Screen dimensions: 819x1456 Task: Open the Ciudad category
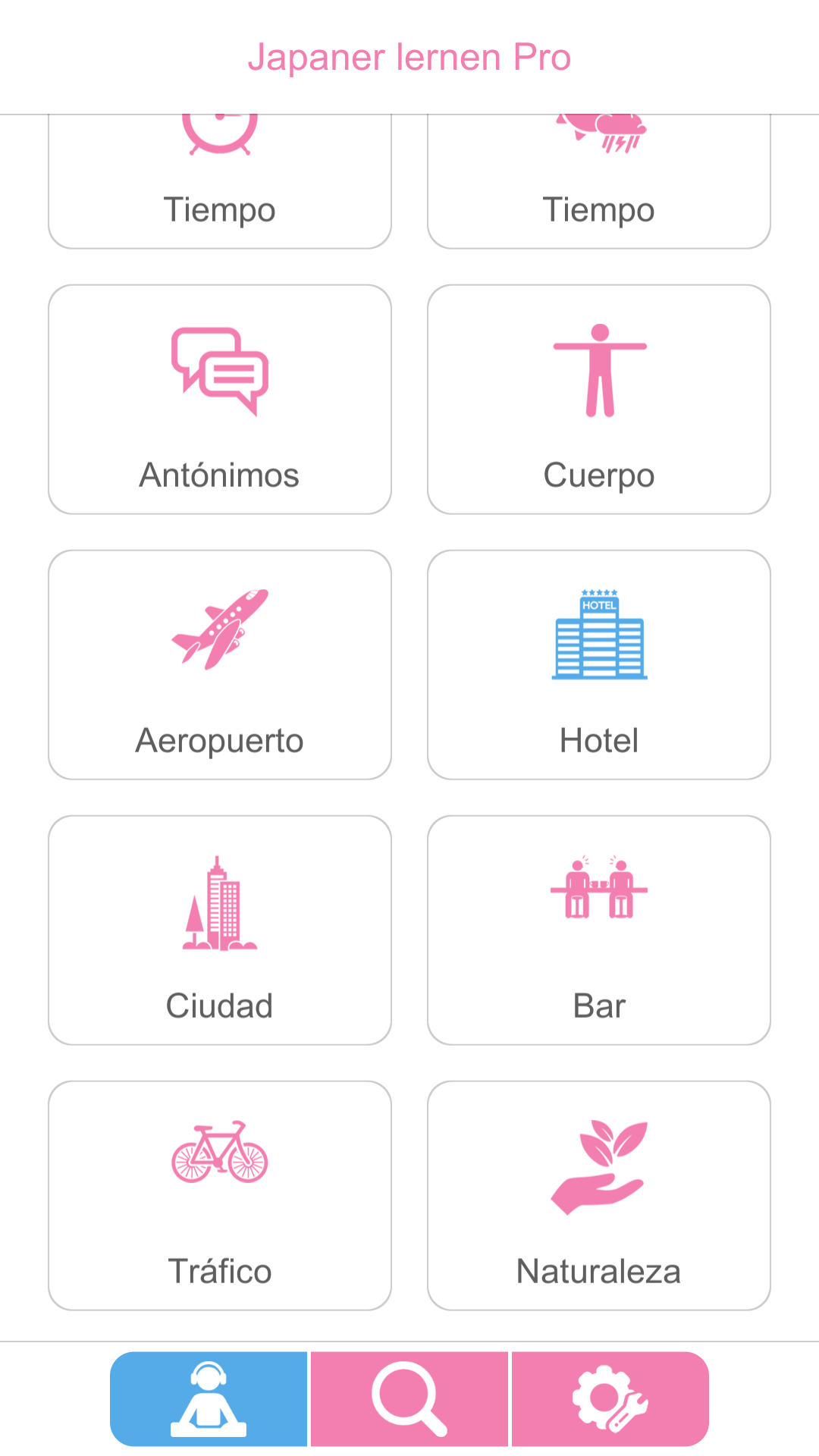pyautogui.click(x=220, y=930)
